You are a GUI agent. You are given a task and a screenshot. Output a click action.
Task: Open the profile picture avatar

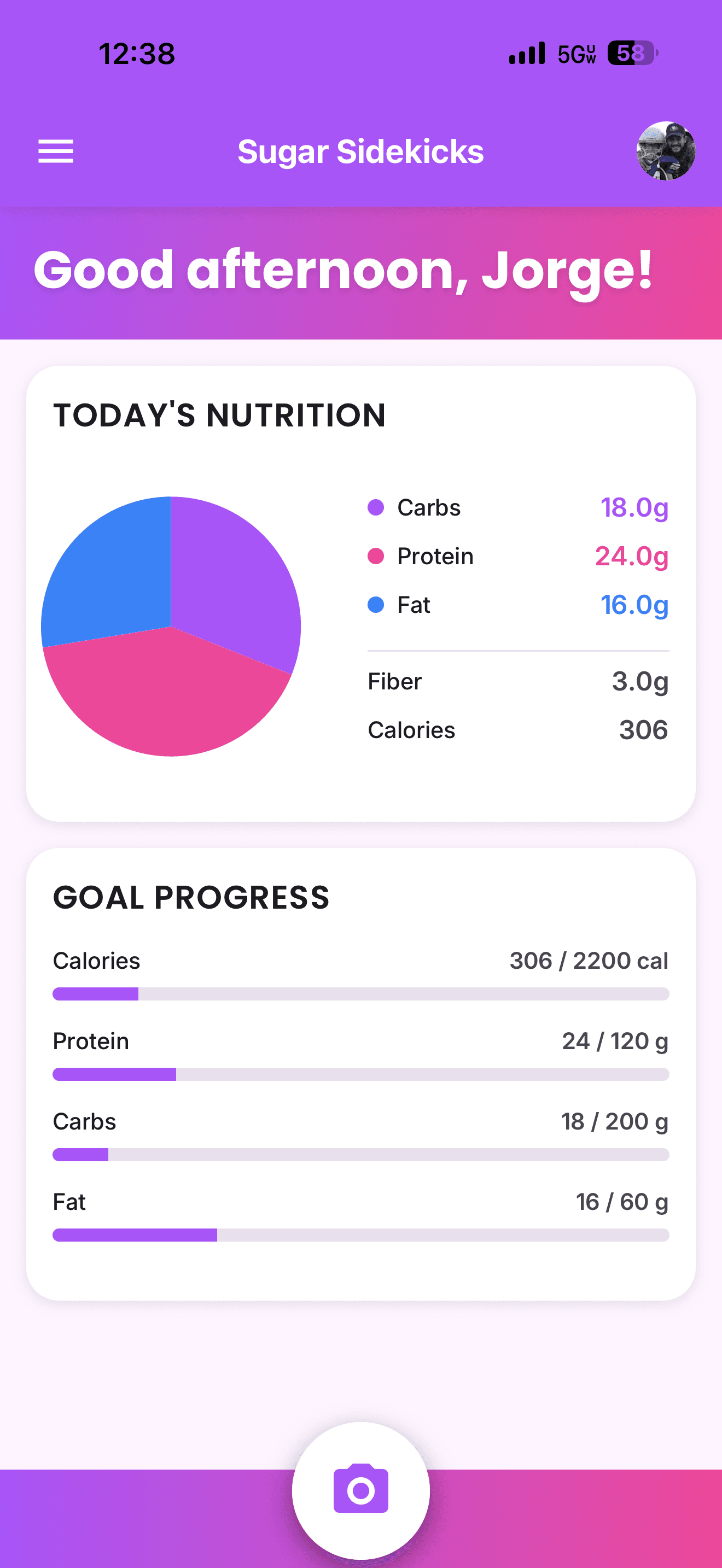point(665,151)
